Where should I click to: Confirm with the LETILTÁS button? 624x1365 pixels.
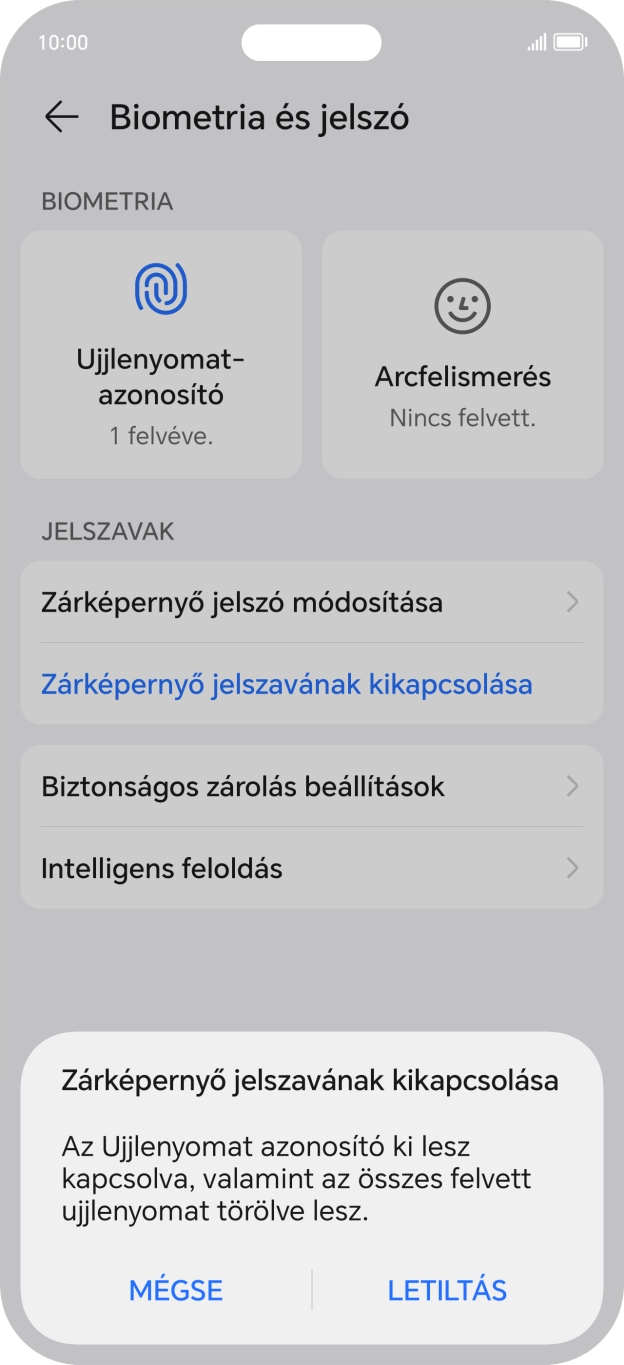coord(447,1290)
